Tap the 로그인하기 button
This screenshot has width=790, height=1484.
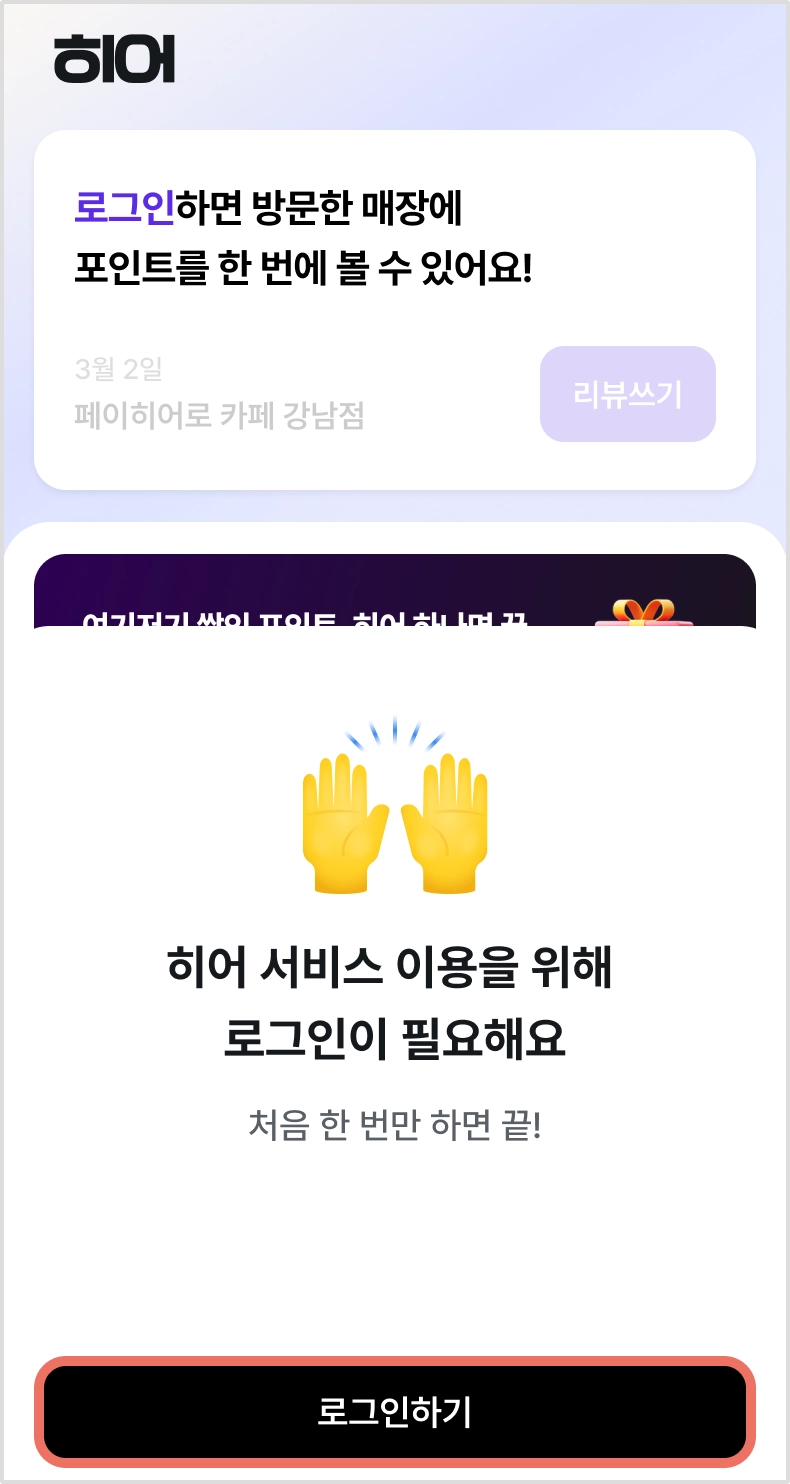click(395, 1411)
